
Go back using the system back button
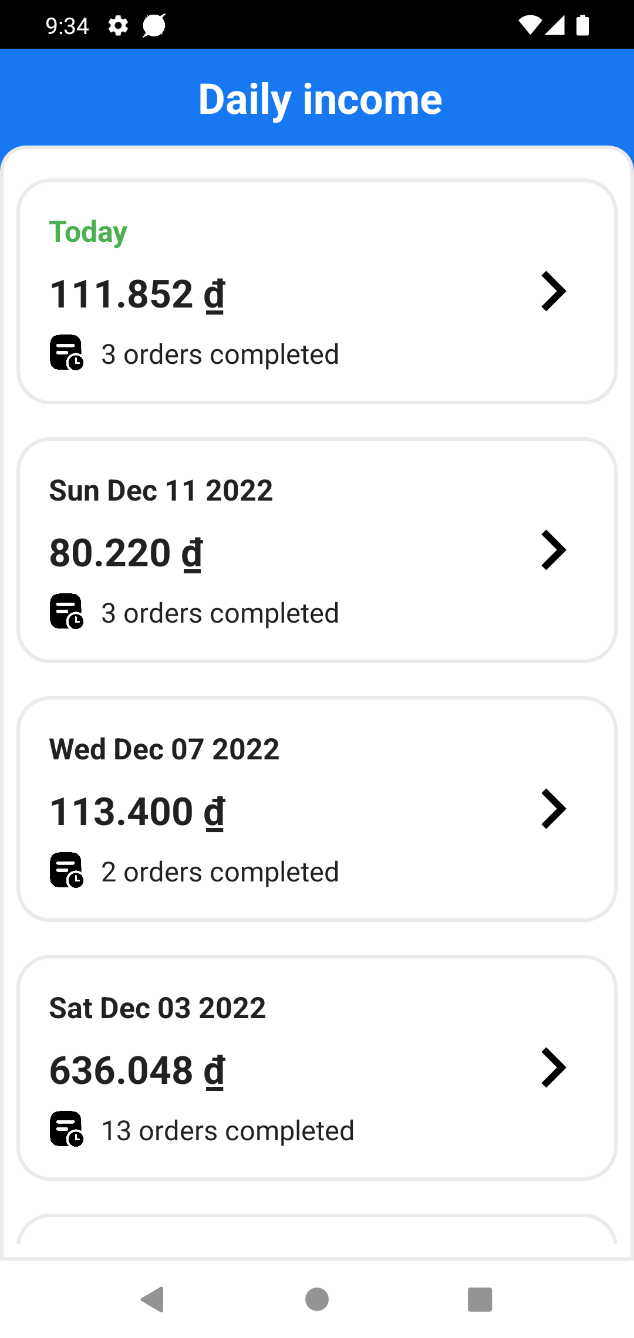pyautogui.click(x=153, y=1299)
